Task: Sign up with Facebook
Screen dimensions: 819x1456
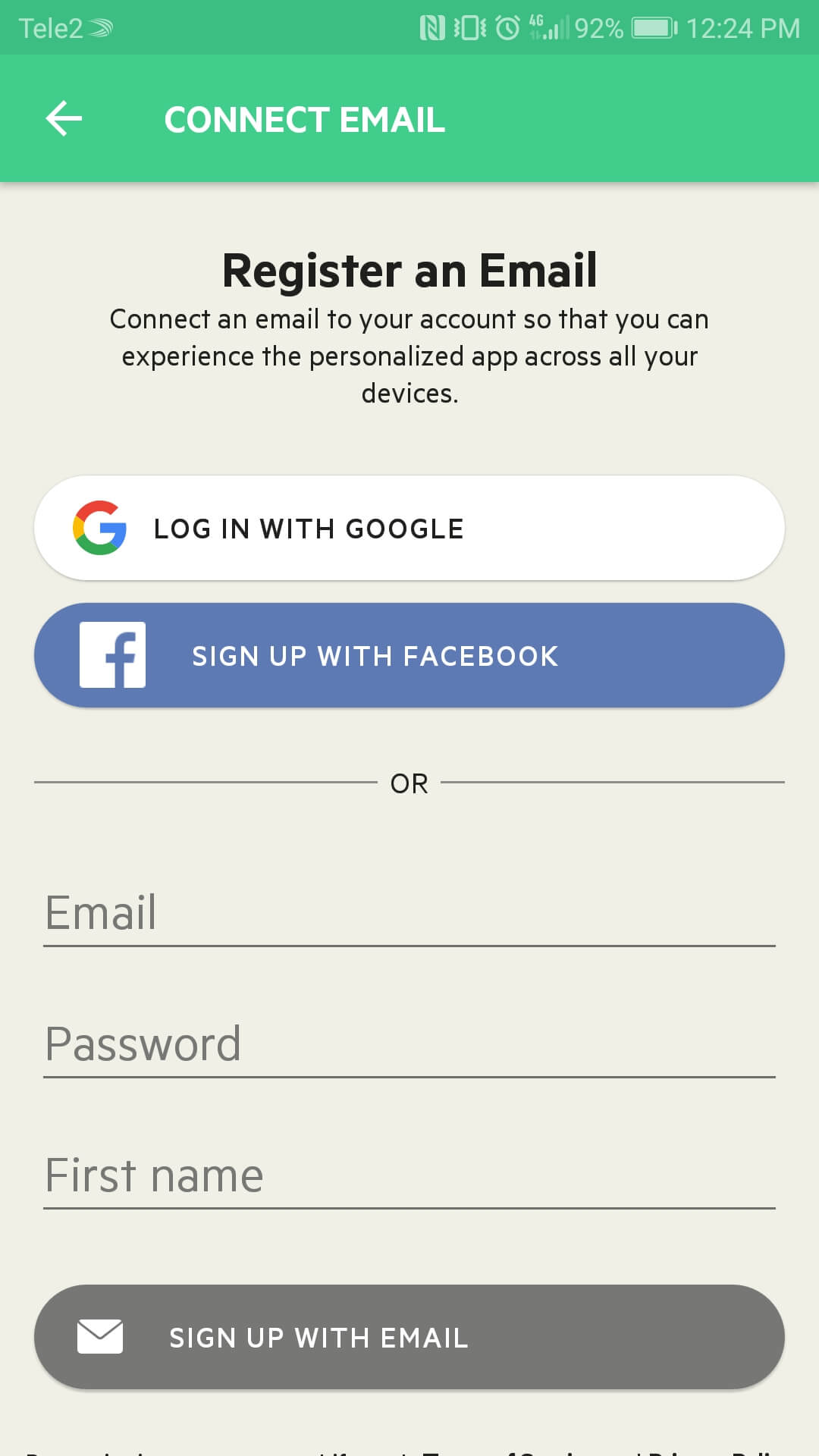Action: pyautogui.click(x=409, y=655)
